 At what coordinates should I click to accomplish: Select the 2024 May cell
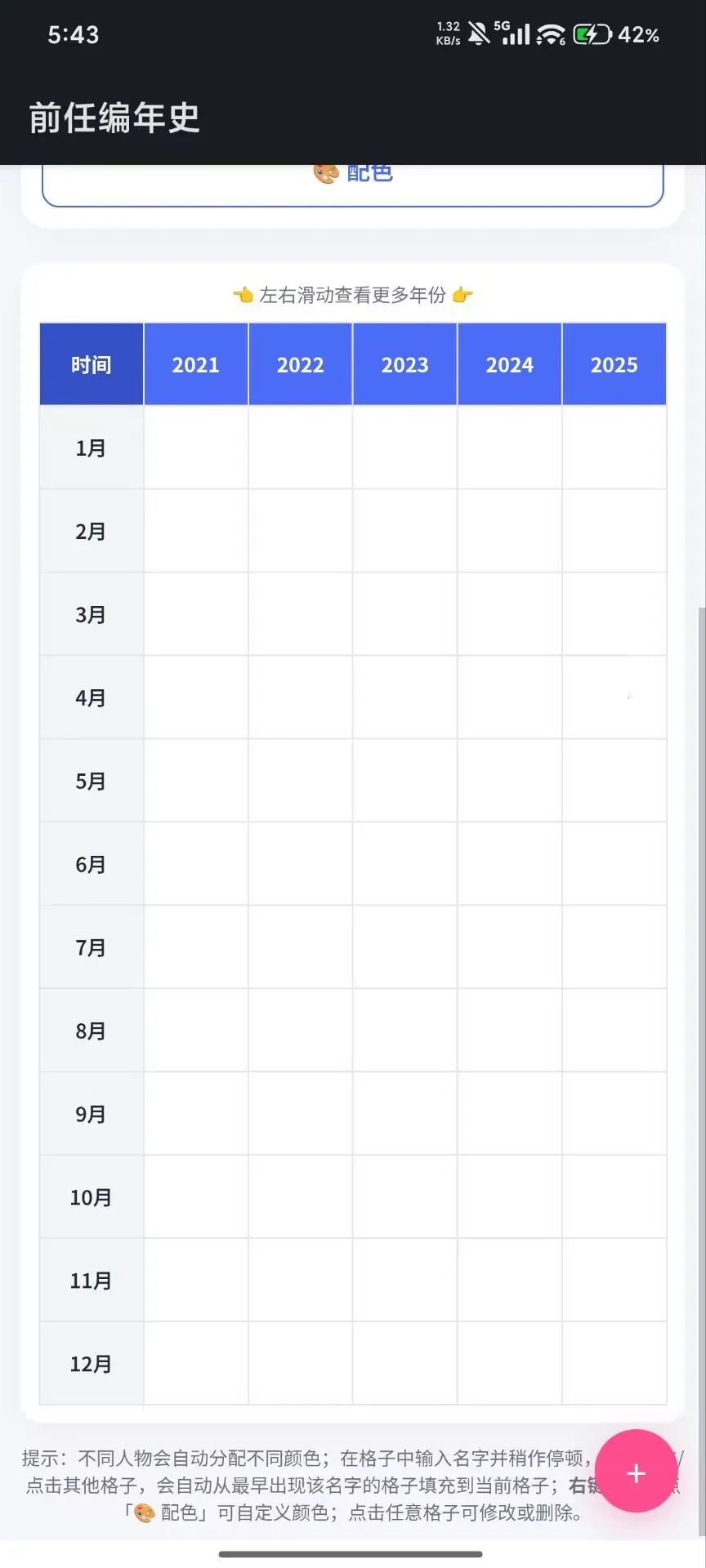(510, 781)
